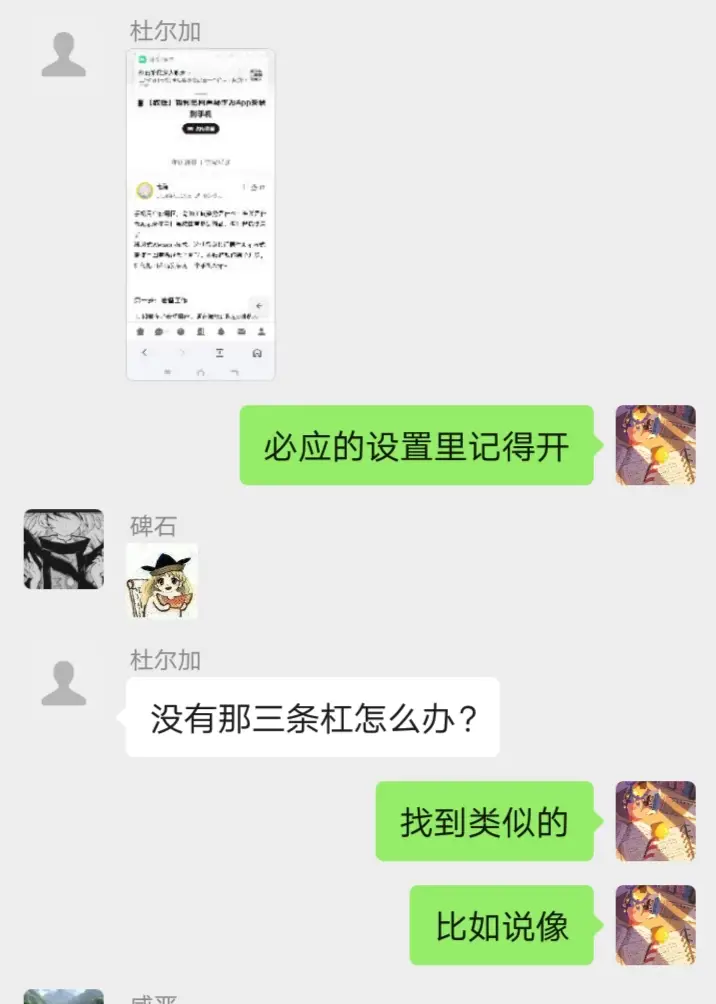
Task: Tap 杜尔加's avatar next to 没有那三条杠怎么办
Action: coord(63,683)
